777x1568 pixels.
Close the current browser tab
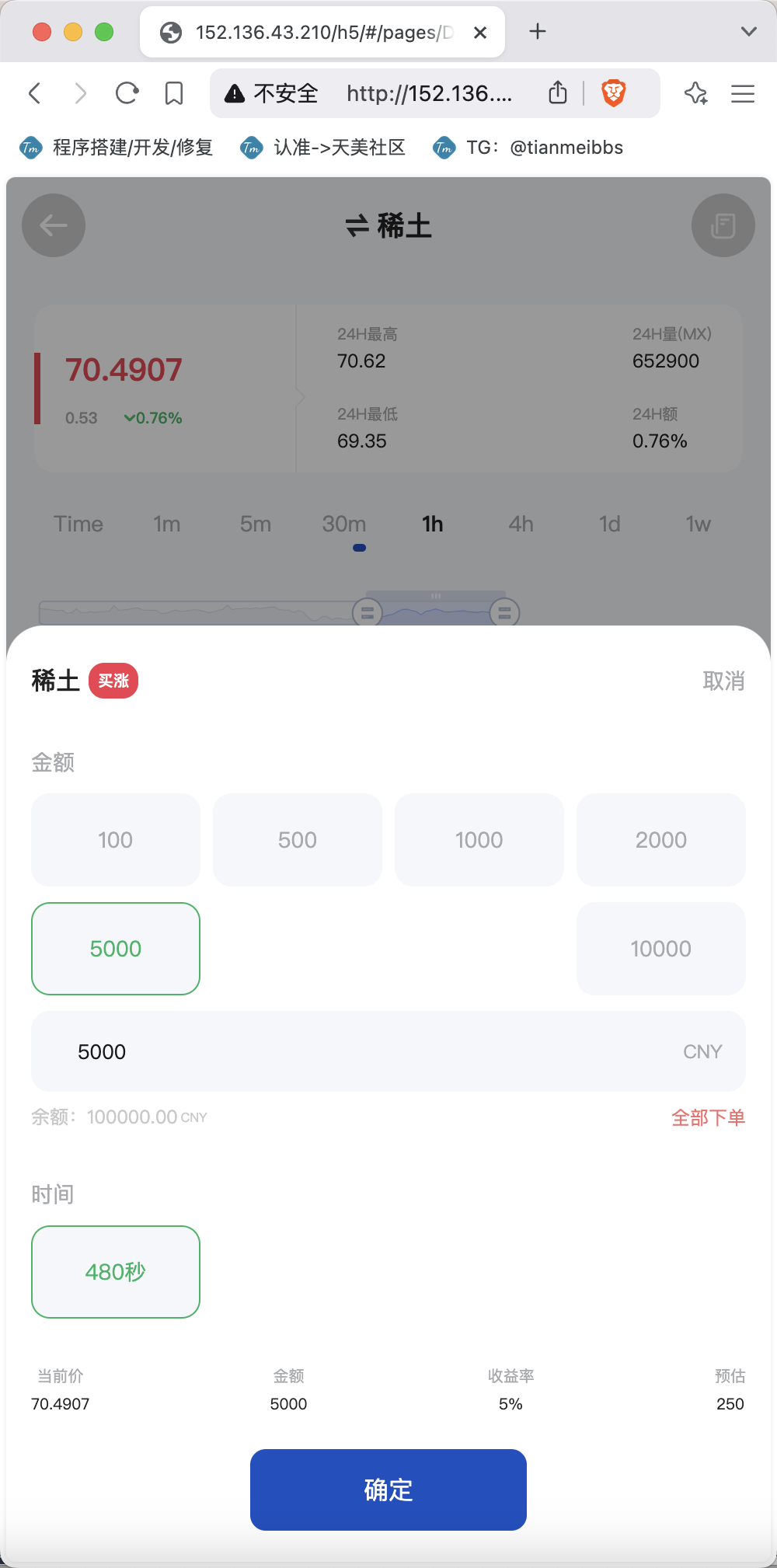coord(480,33)
